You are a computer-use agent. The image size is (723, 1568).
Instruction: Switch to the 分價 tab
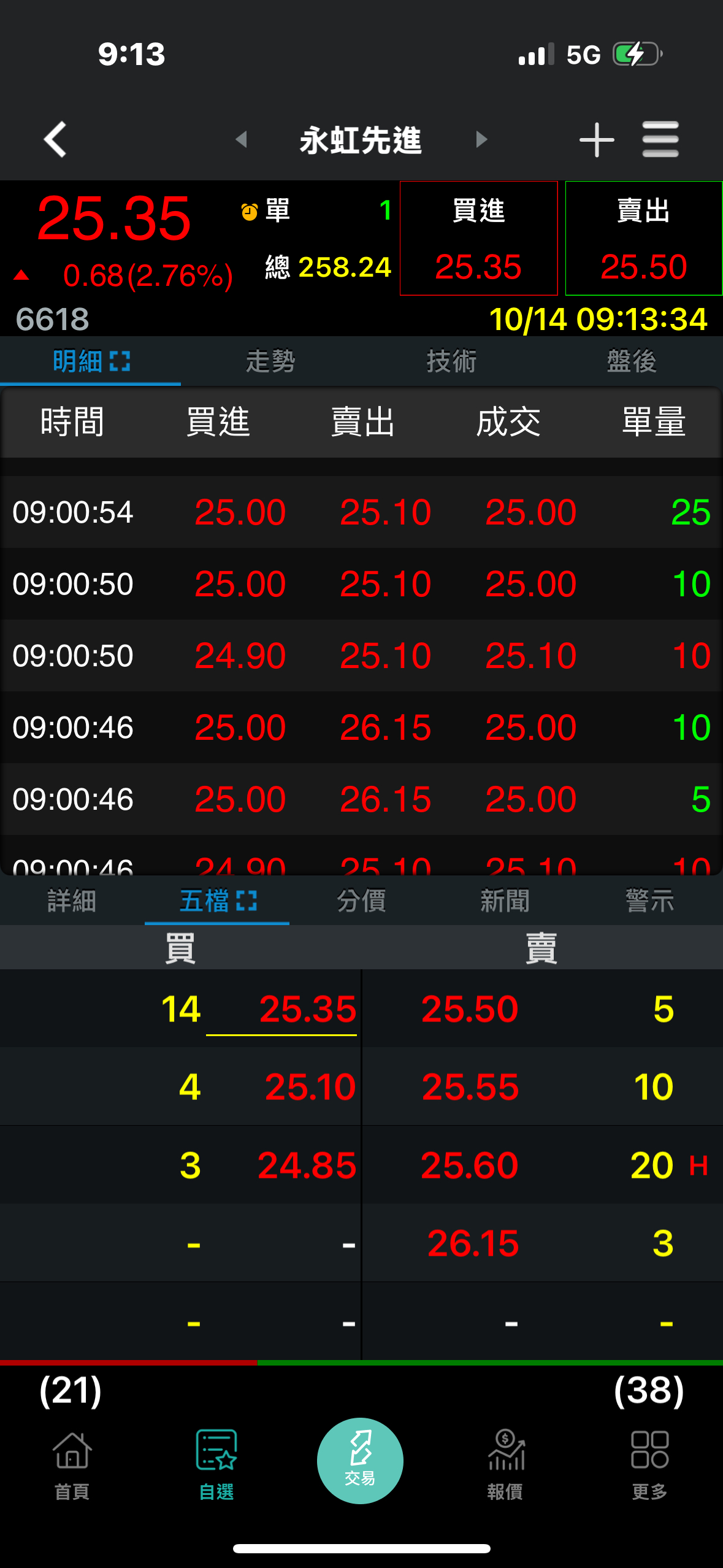click(x=361, y=901)
